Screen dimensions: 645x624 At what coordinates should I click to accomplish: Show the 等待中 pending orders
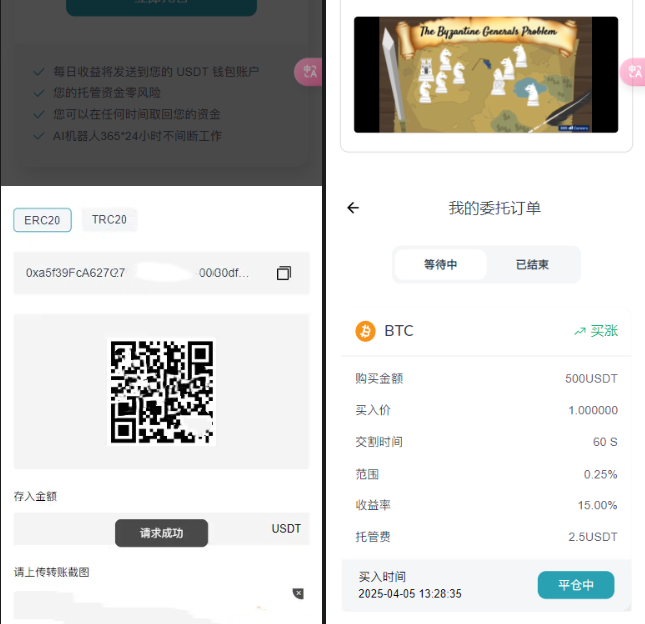[440, 265]
